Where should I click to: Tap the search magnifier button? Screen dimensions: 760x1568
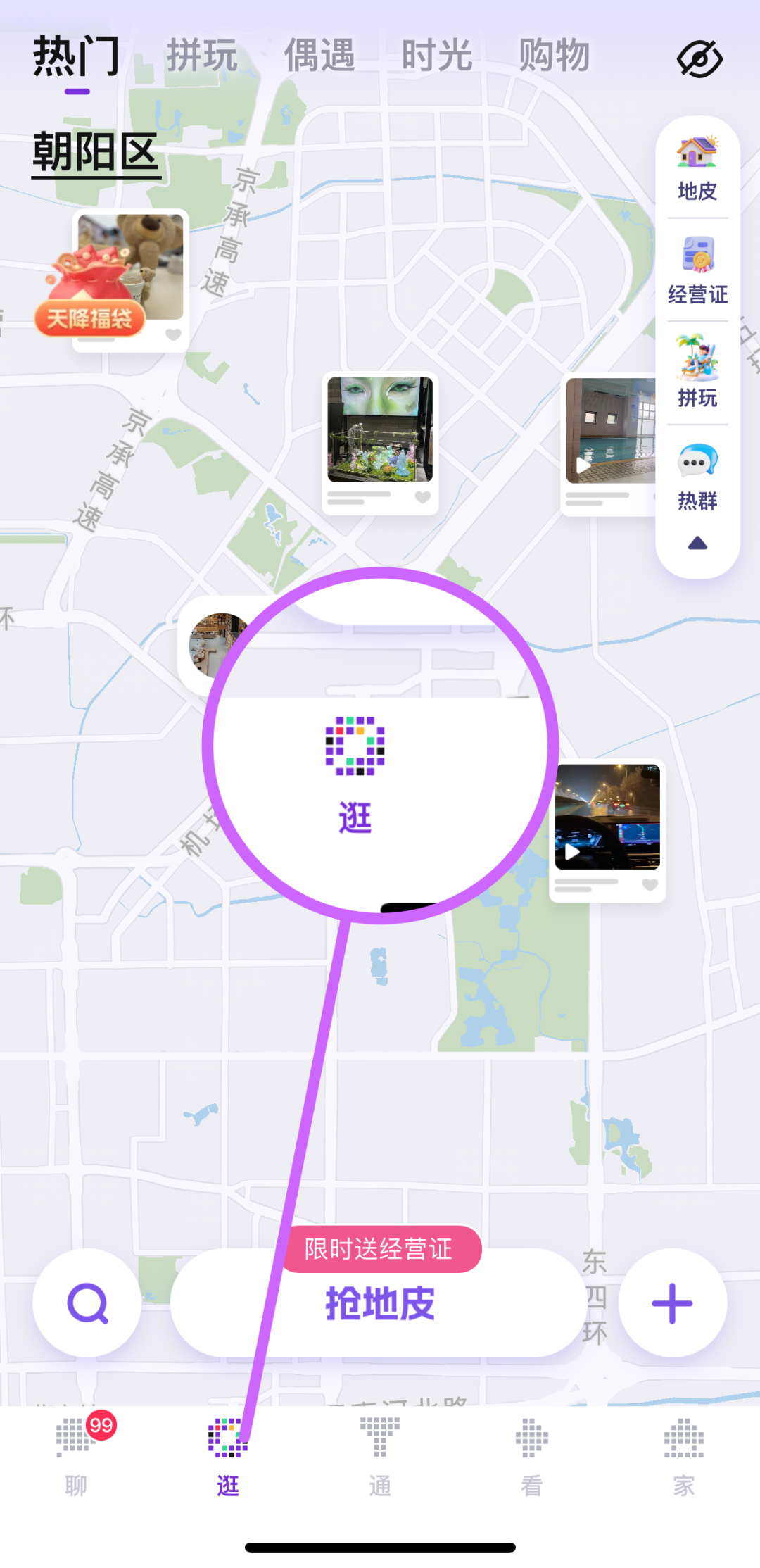[87, 1303]
